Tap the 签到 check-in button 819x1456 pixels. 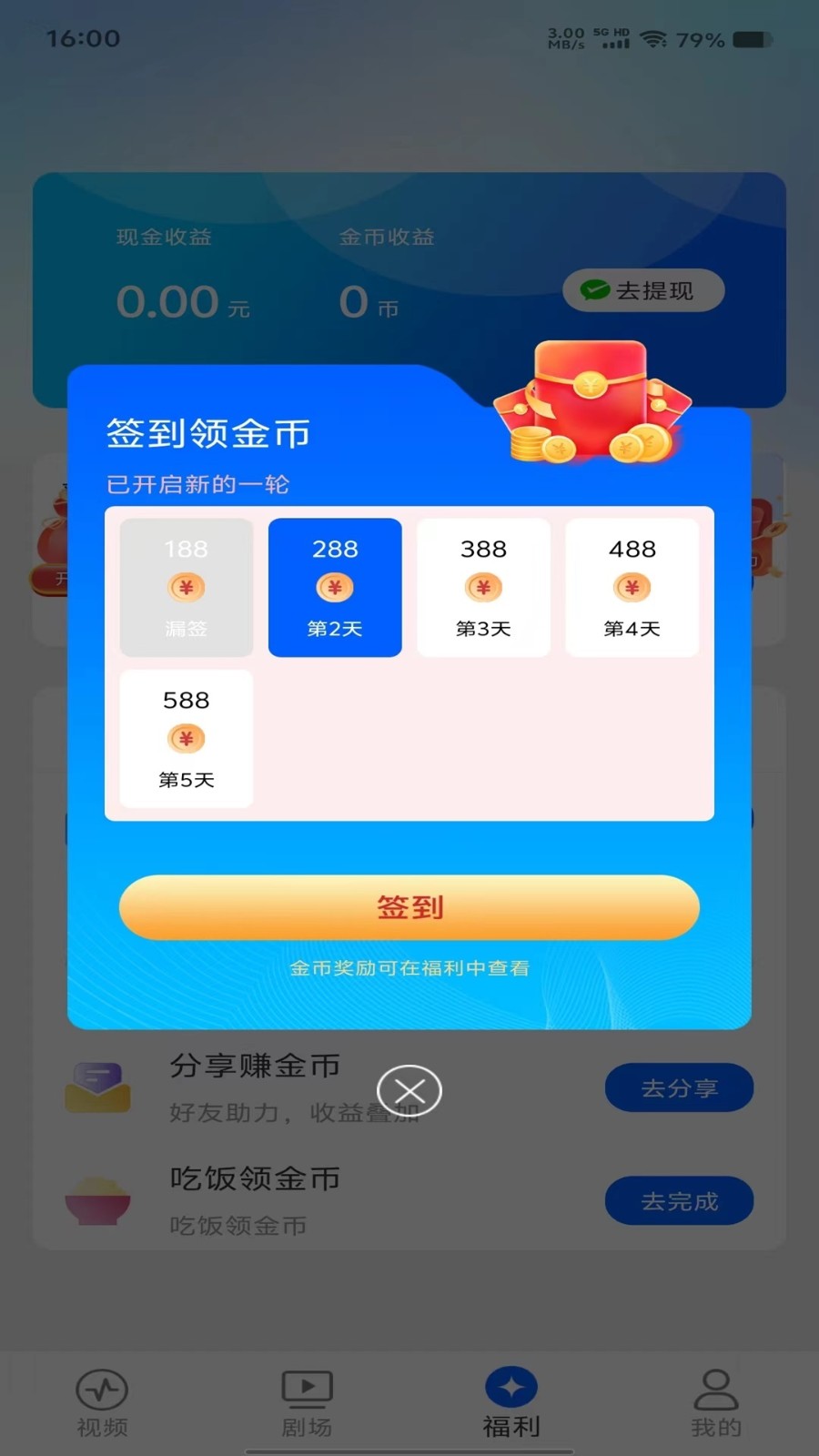coord(409,907)
